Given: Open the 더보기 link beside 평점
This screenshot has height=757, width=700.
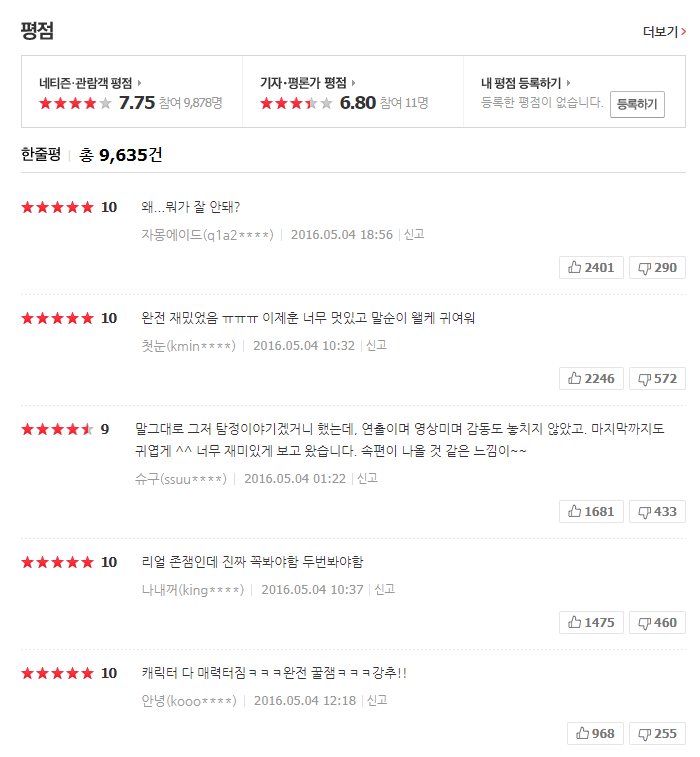Looking at the screenshot, I should coord(664,31).
